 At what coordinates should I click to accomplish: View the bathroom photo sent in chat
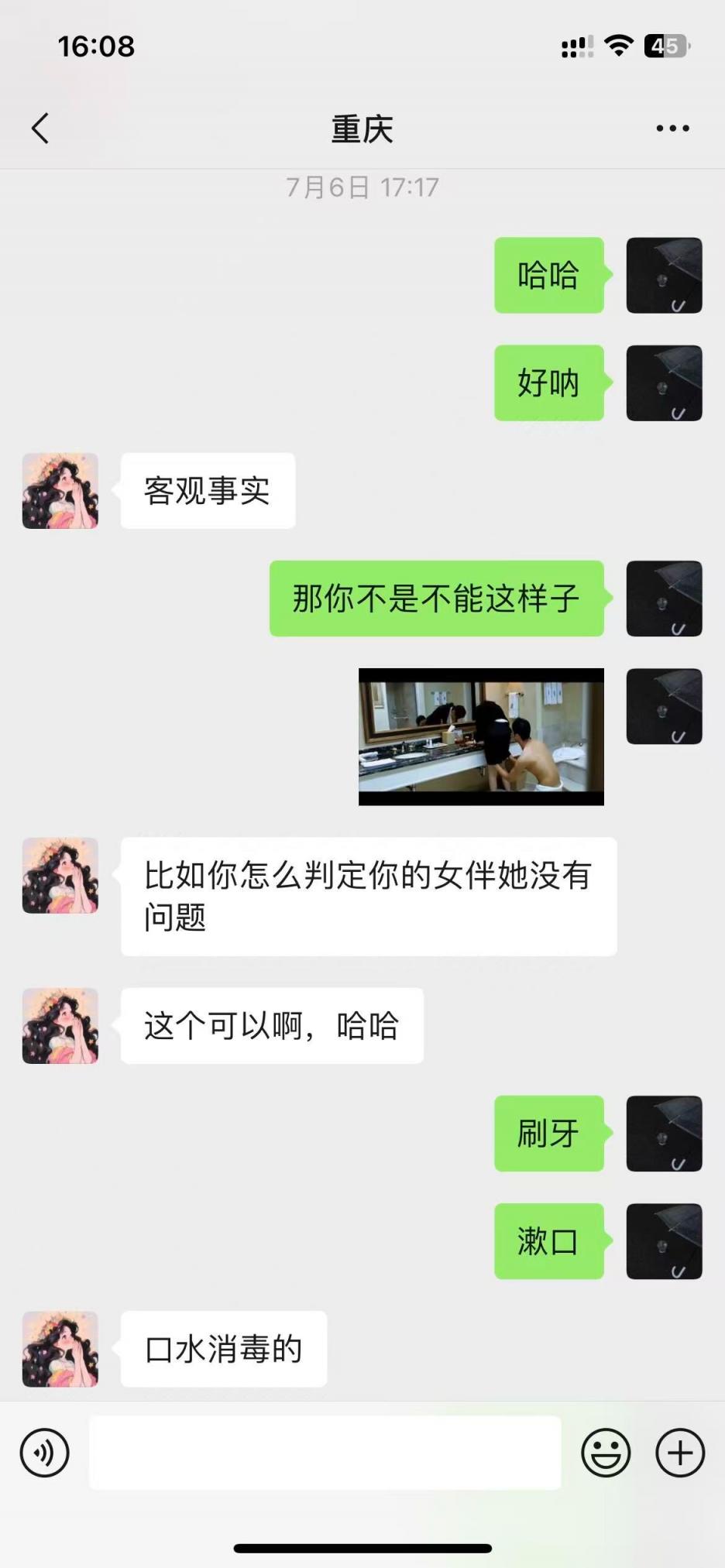481,736
